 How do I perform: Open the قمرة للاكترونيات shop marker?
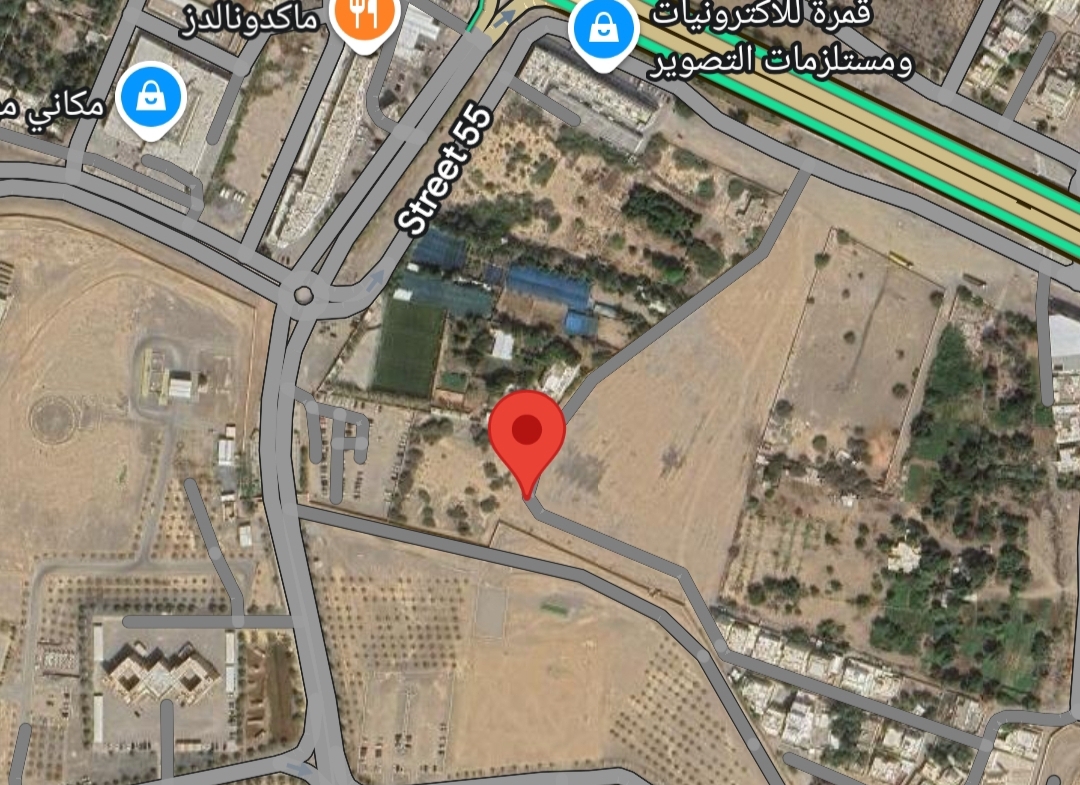[603, 30]
